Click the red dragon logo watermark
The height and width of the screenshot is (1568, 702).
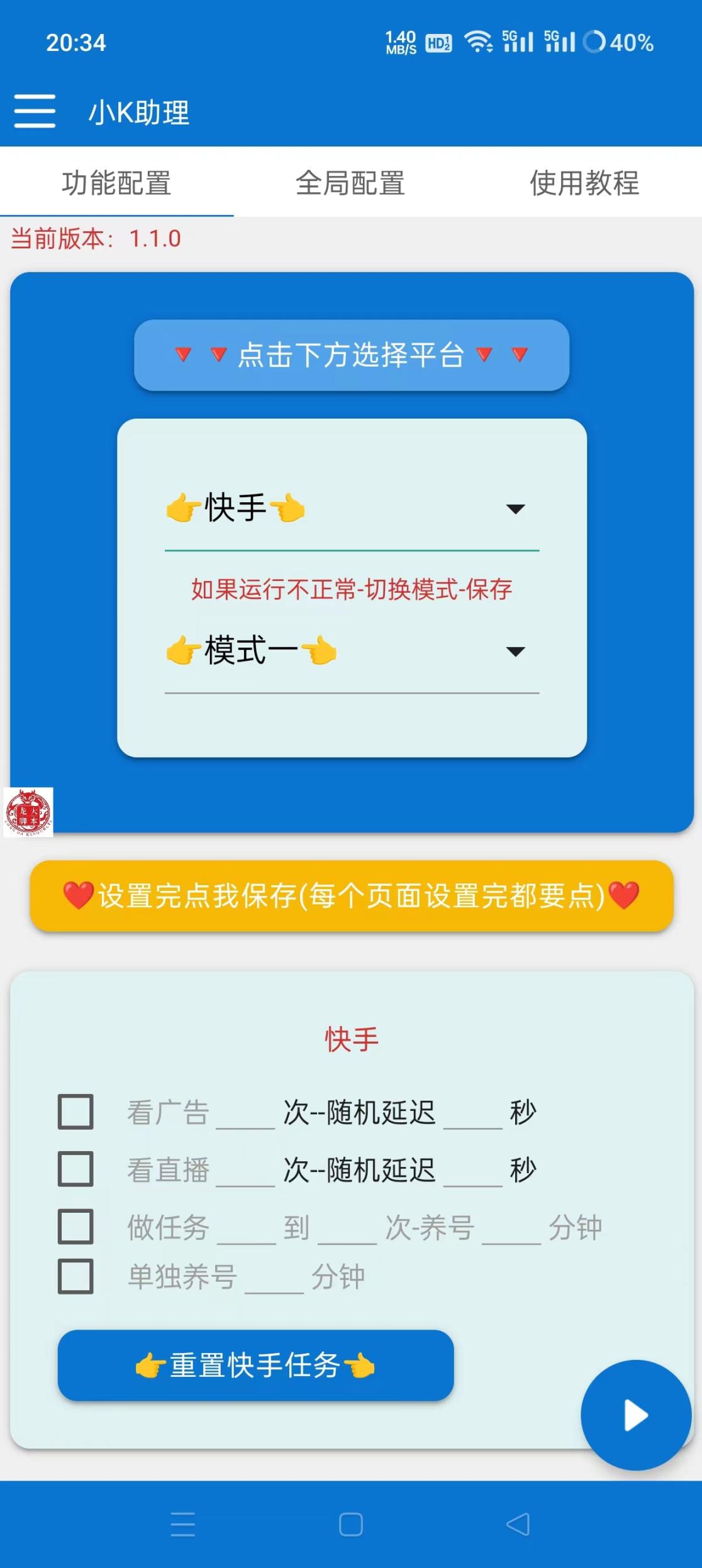28,811
